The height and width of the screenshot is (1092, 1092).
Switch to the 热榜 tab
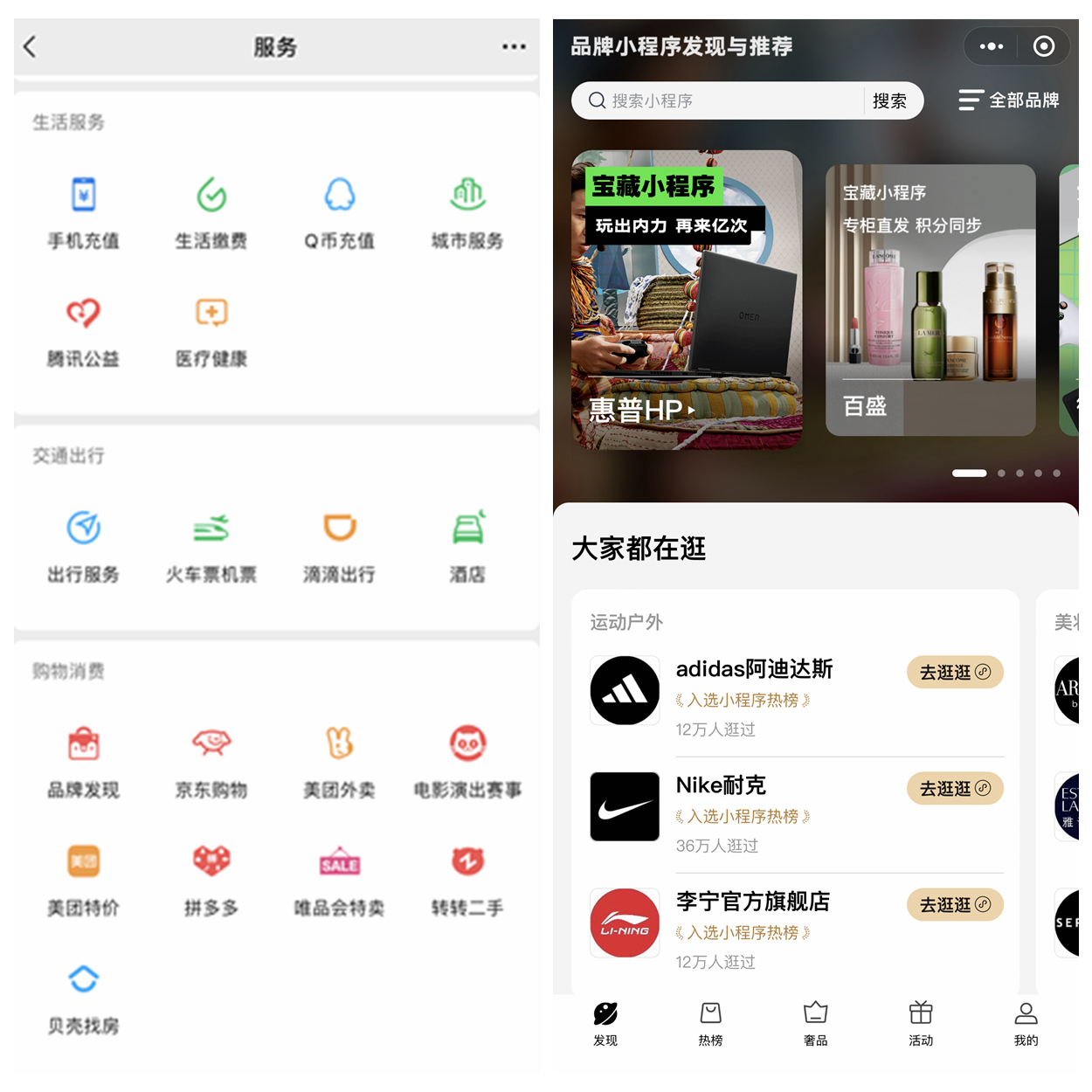(710, 1024)
